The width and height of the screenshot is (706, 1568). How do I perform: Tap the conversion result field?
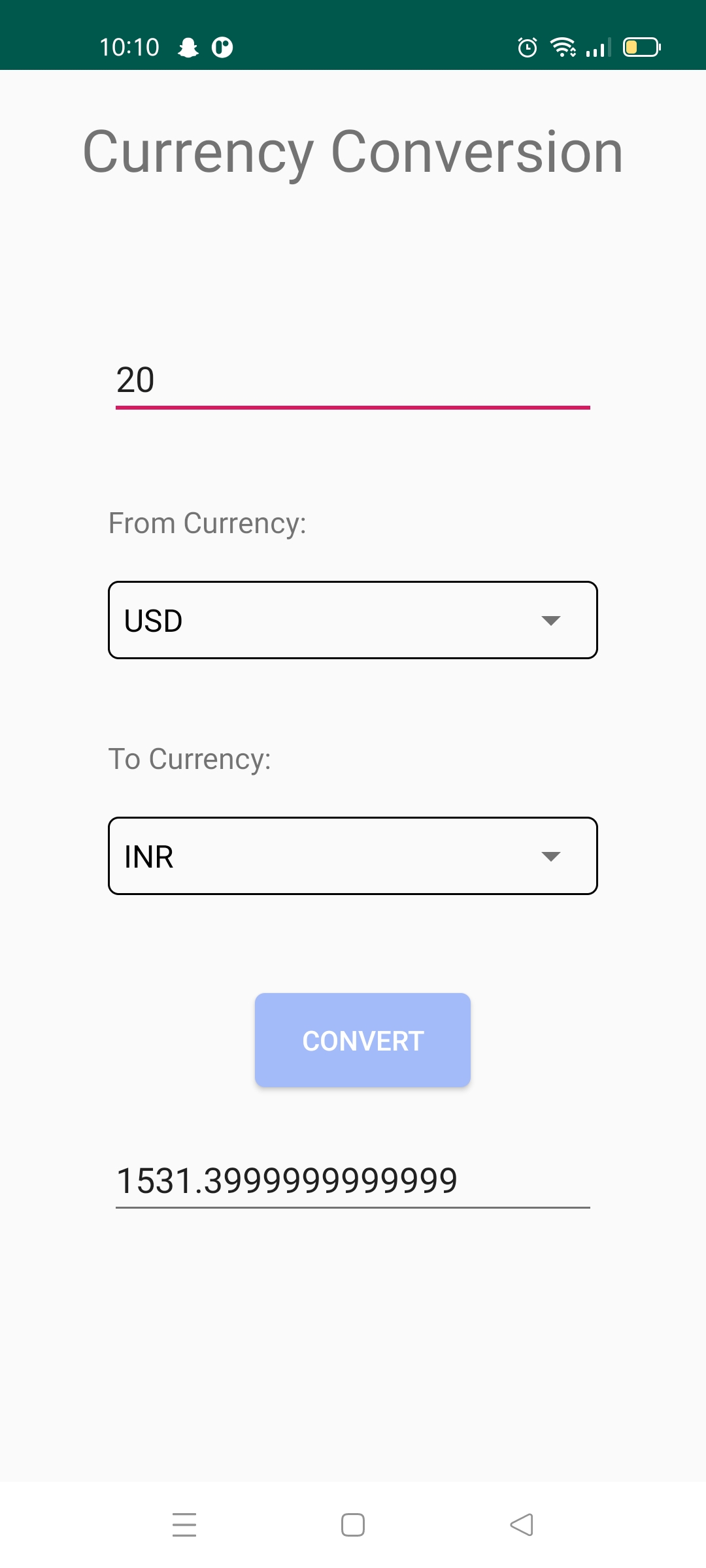click(352, 1181)
